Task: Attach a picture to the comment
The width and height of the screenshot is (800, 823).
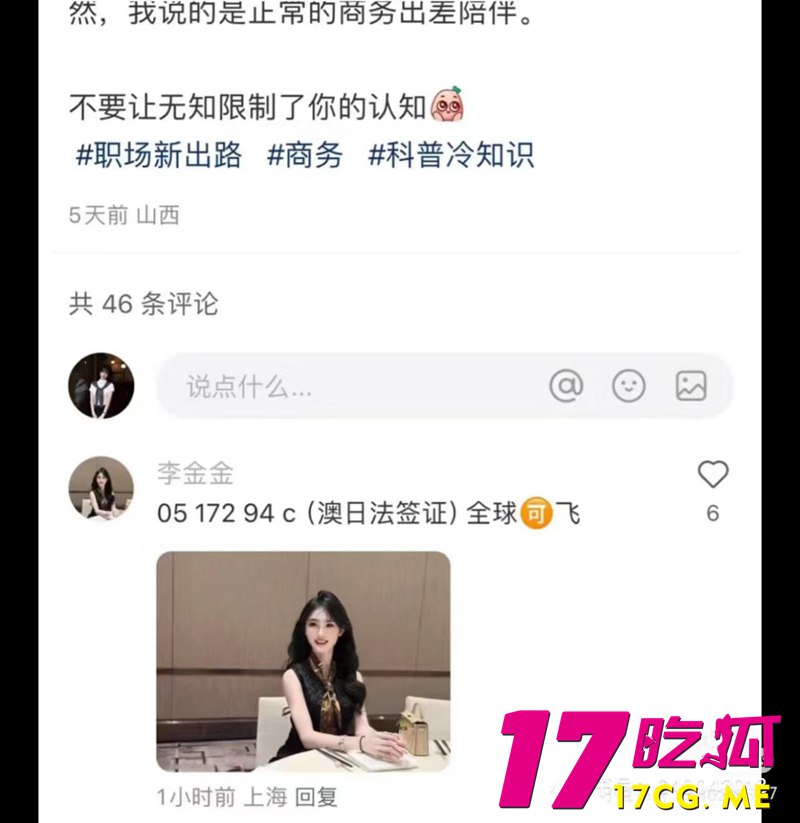Action: 691,386
